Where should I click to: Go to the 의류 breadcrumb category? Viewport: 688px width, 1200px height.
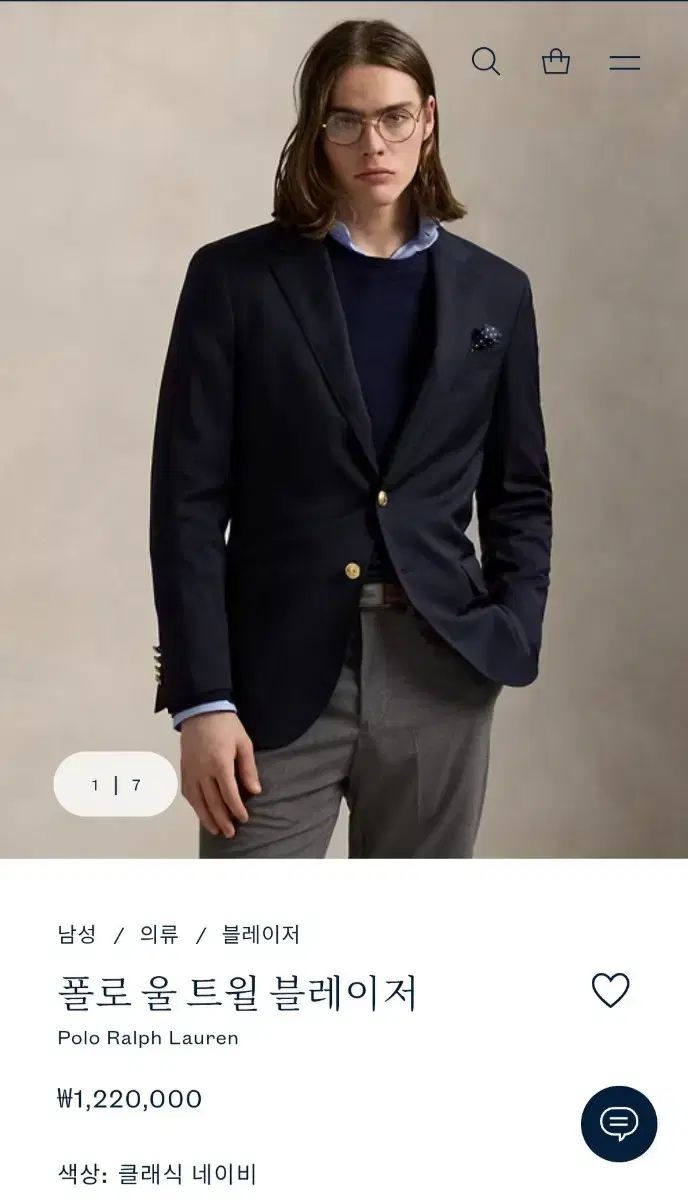pos(159,935)
